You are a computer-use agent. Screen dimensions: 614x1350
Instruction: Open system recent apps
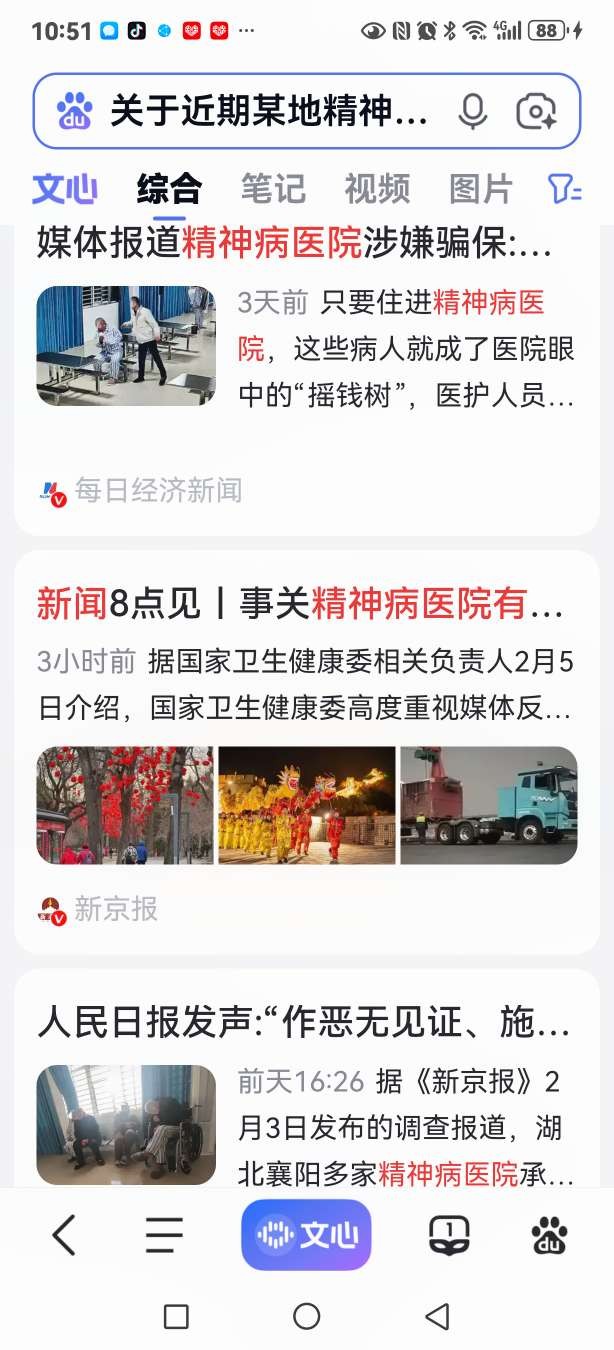[176, 1317]
